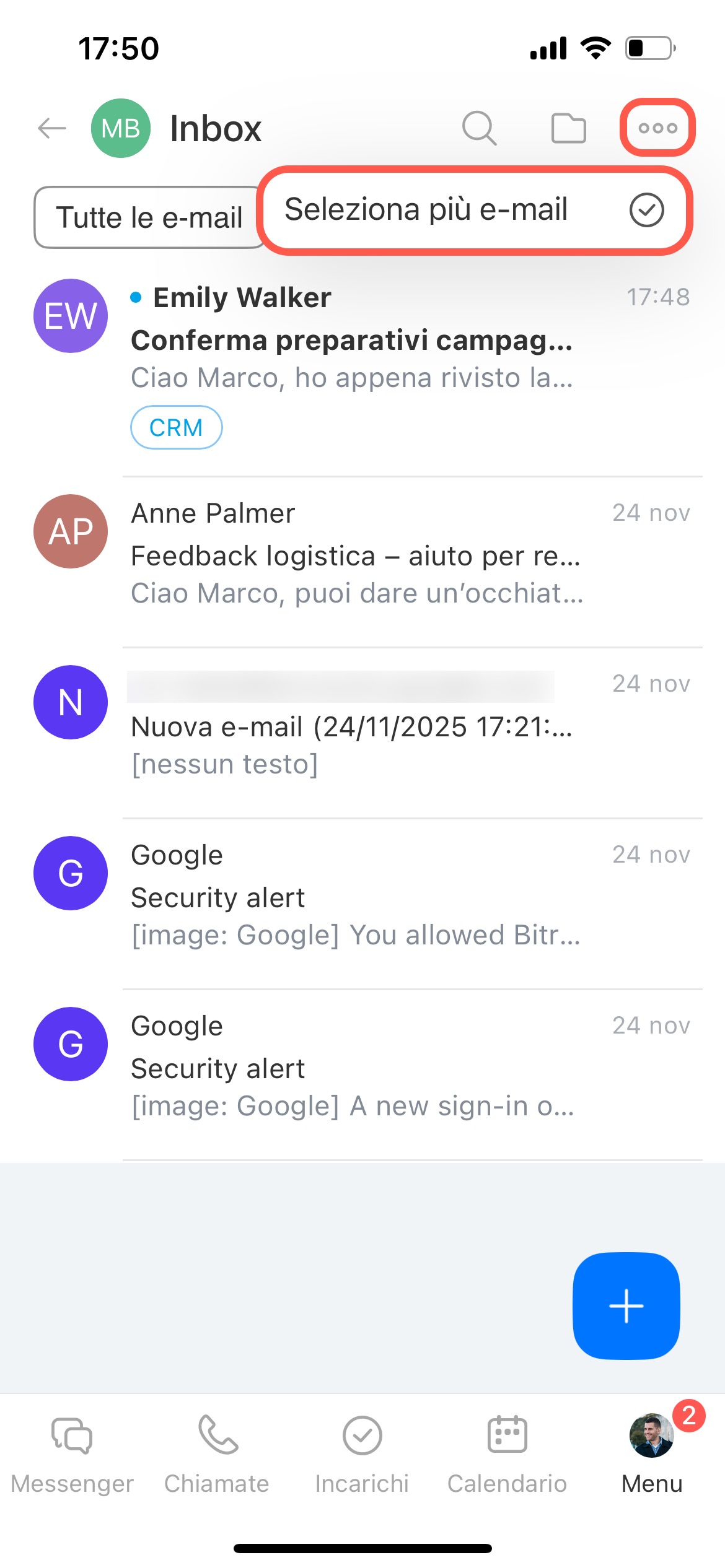Image resolution: width=725 pixels, height=1568 pixels.
Task: Tap the three-dot overflow menu
Action: (657, 128)
